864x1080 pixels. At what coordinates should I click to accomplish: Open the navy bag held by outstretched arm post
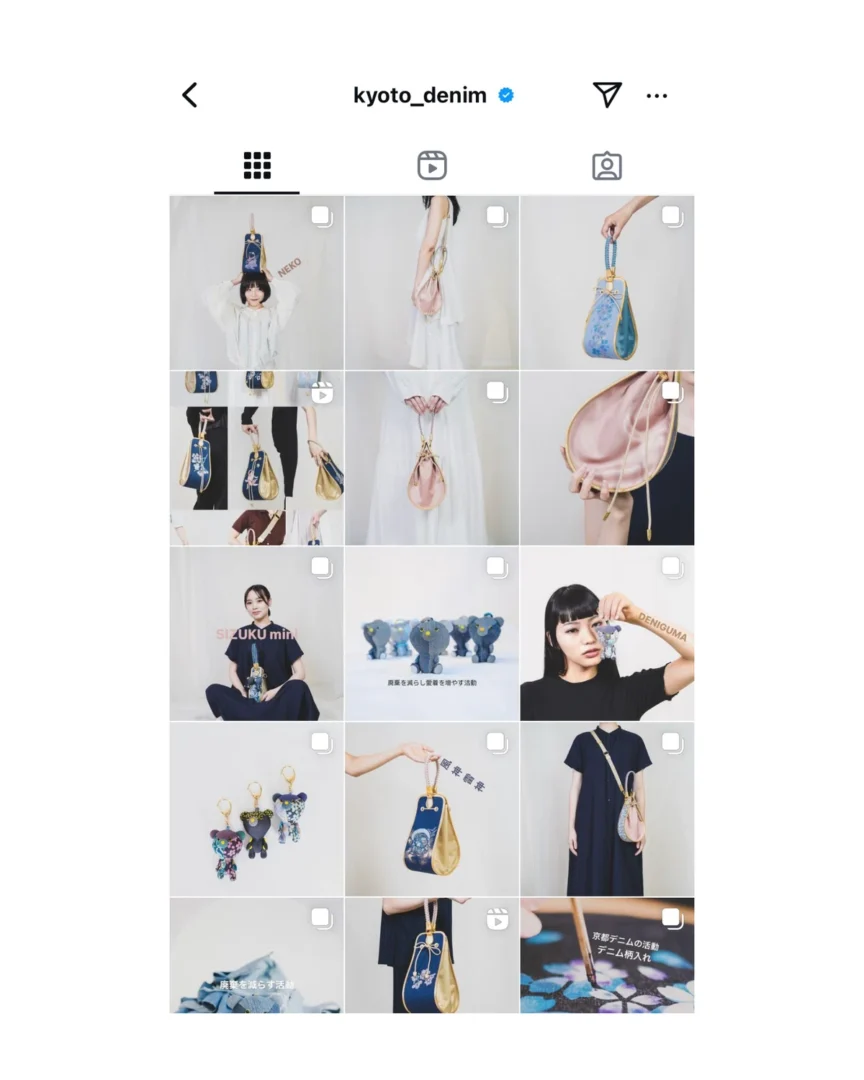[432, 809]
